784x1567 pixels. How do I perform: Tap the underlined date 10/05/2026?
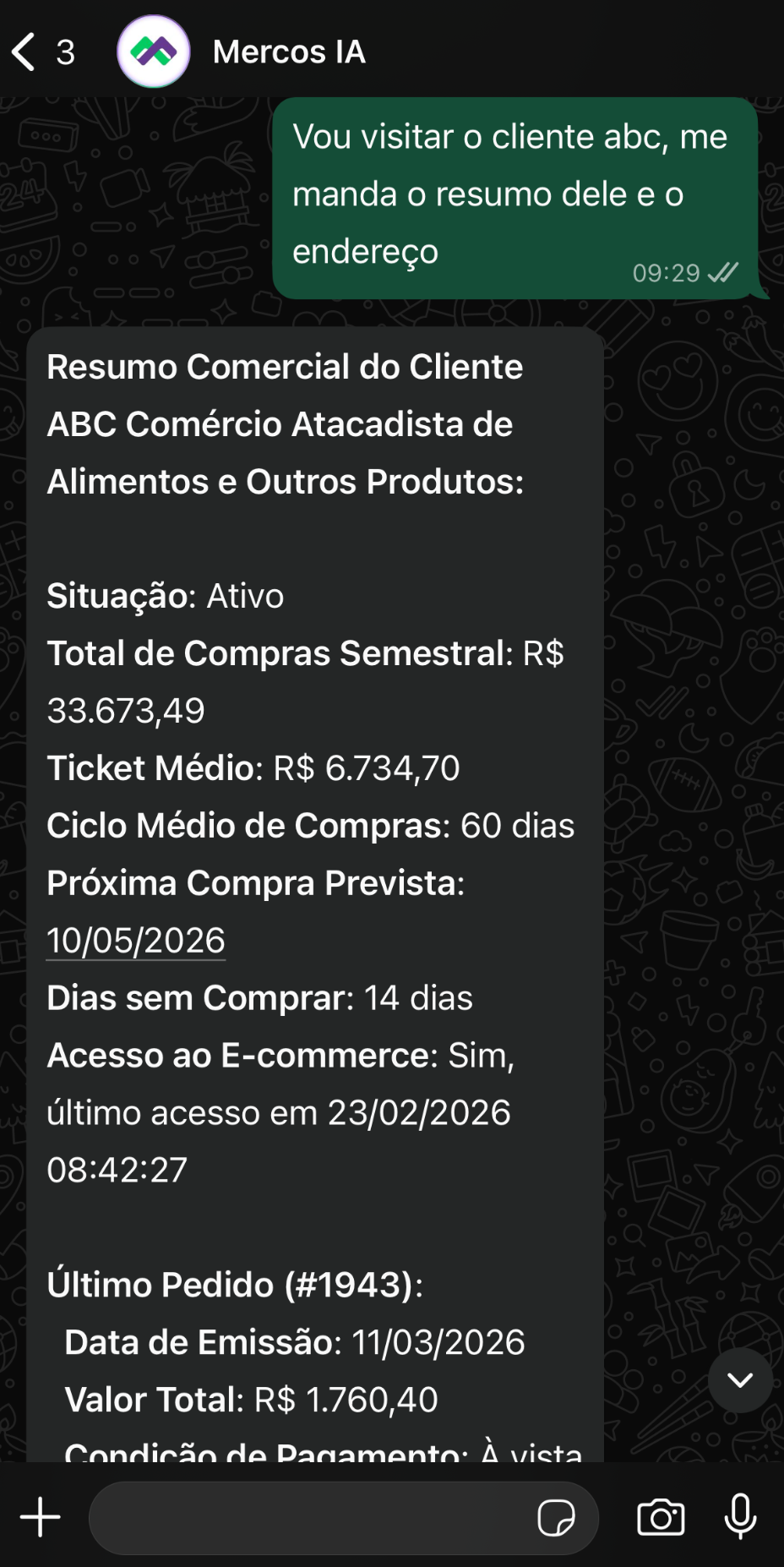[136, 941]
